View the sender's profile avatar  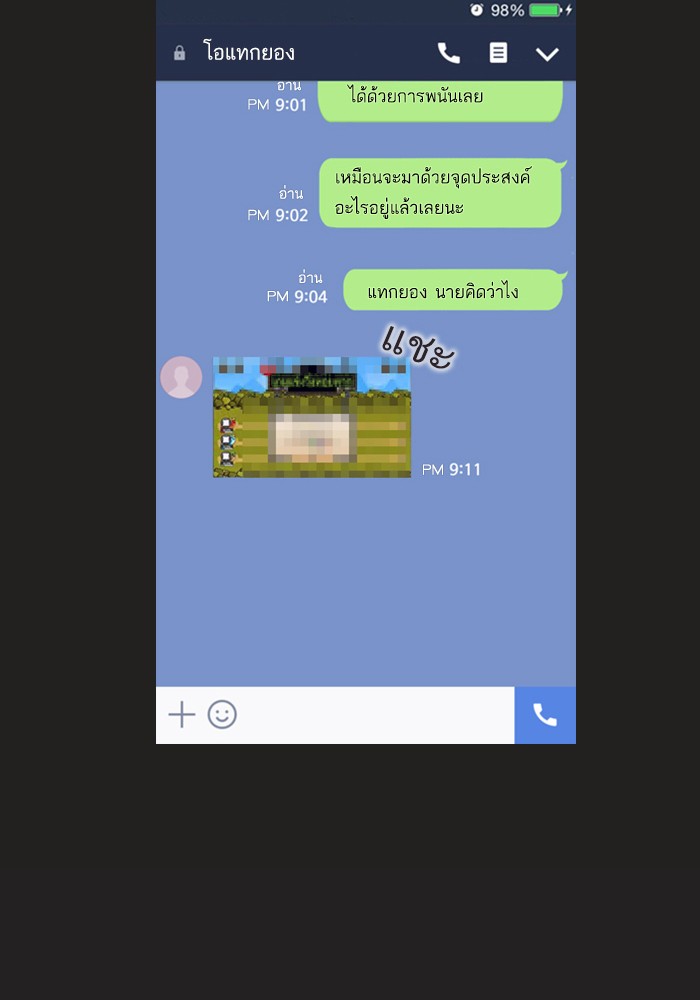(181, 377)
